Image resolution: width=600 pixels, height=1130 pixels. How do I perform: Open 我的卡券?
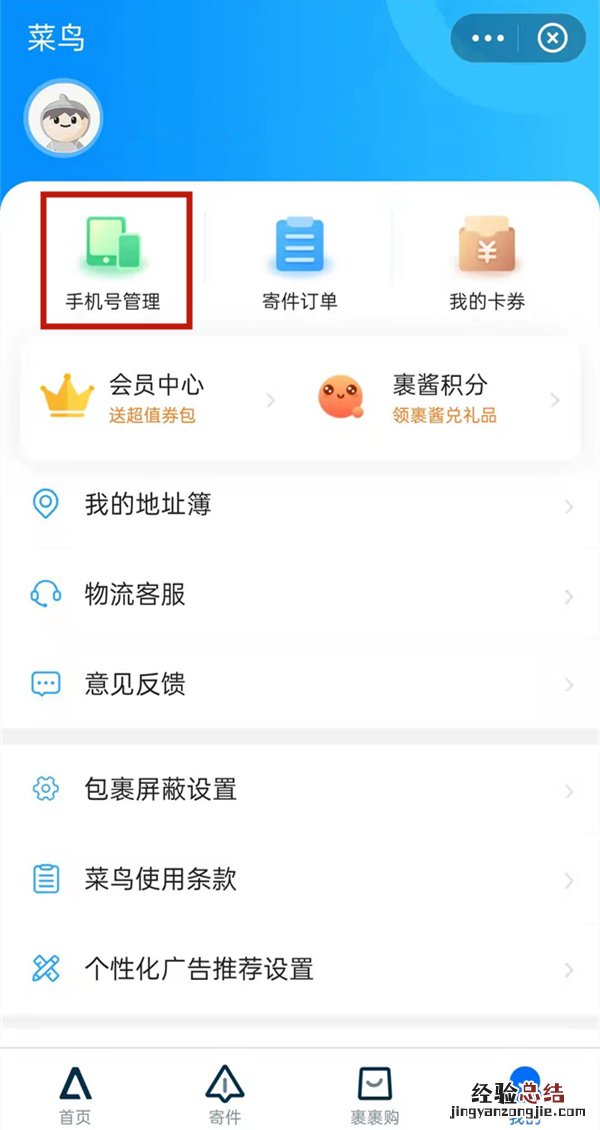click(486, 262)
